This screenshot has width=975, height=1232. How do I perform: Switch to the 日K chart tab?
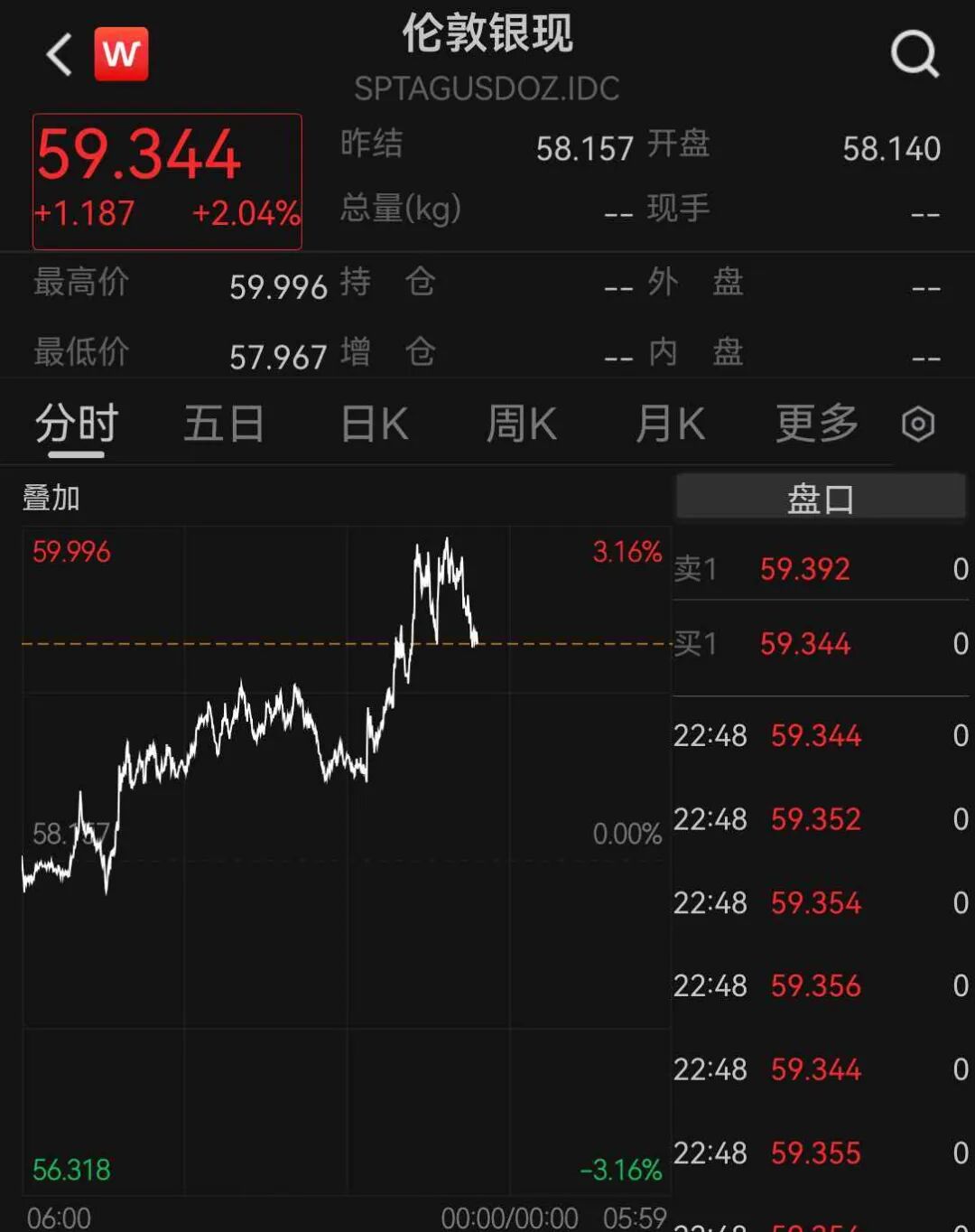[x=375, y=424]
